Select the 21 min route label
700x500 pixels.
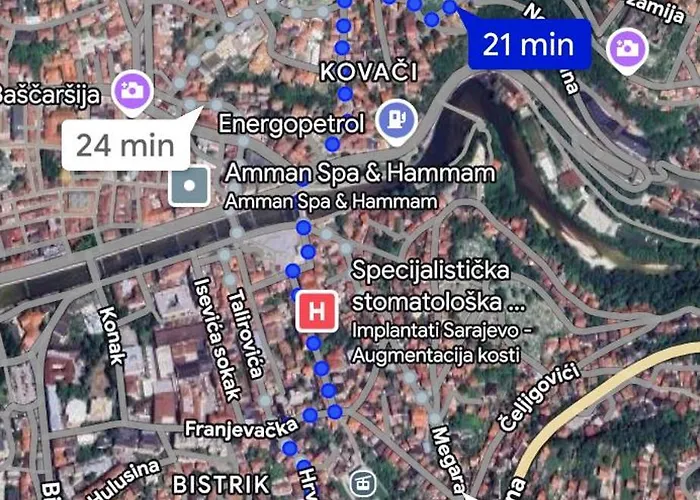(x=528, y=44)
